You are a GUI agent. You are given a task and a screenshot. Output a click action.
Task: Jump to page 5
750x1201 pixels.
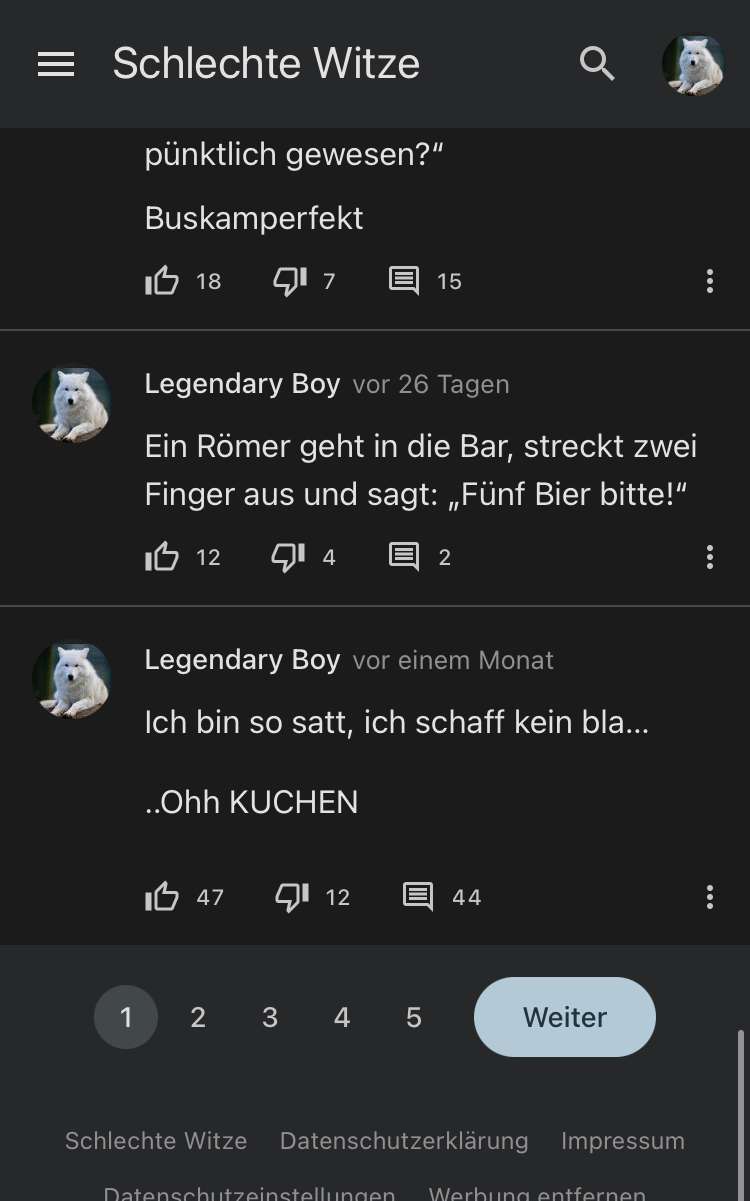414,1017
